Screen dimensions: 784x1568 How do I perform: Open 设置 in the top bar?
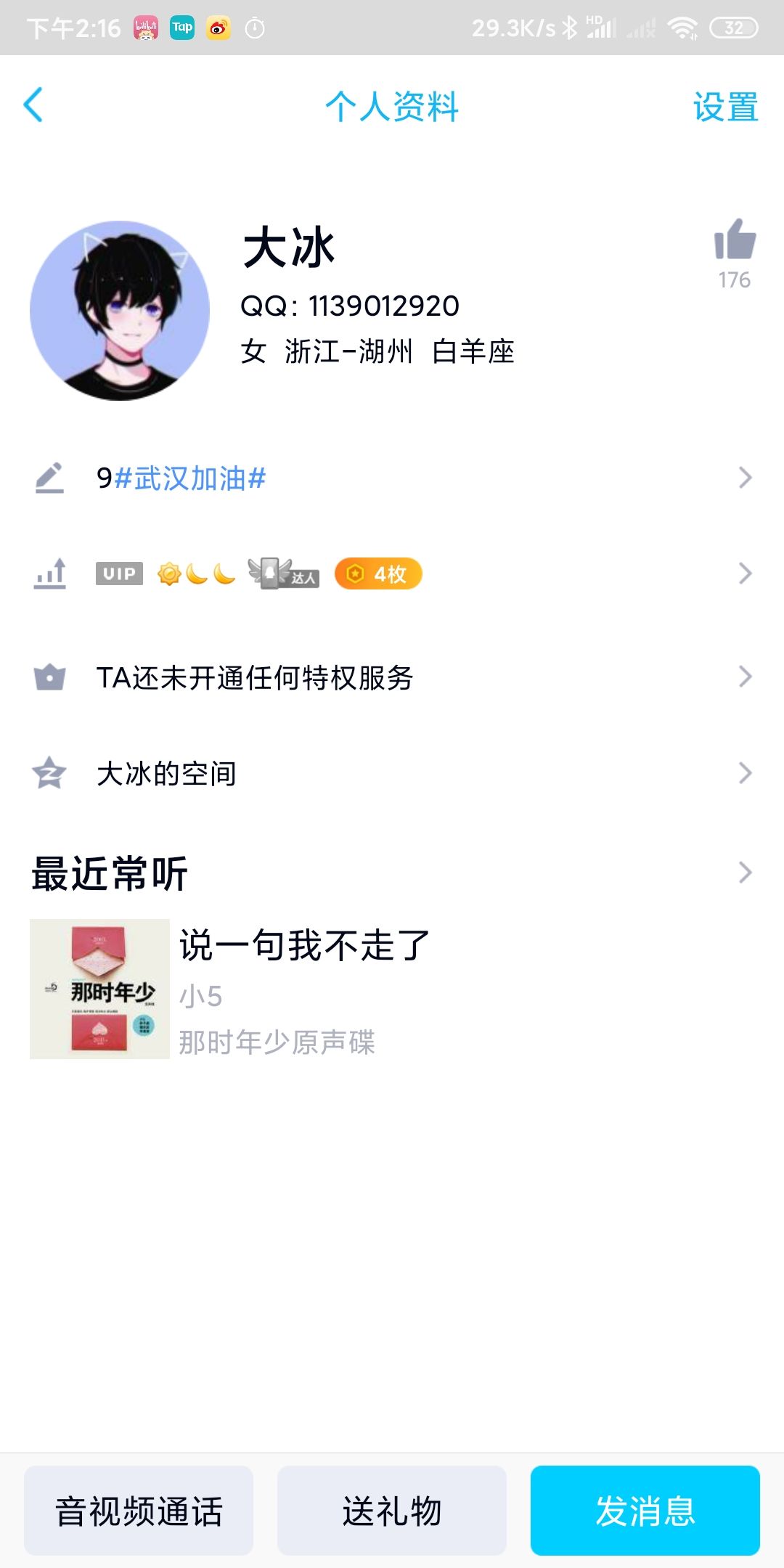coord(725,107)
